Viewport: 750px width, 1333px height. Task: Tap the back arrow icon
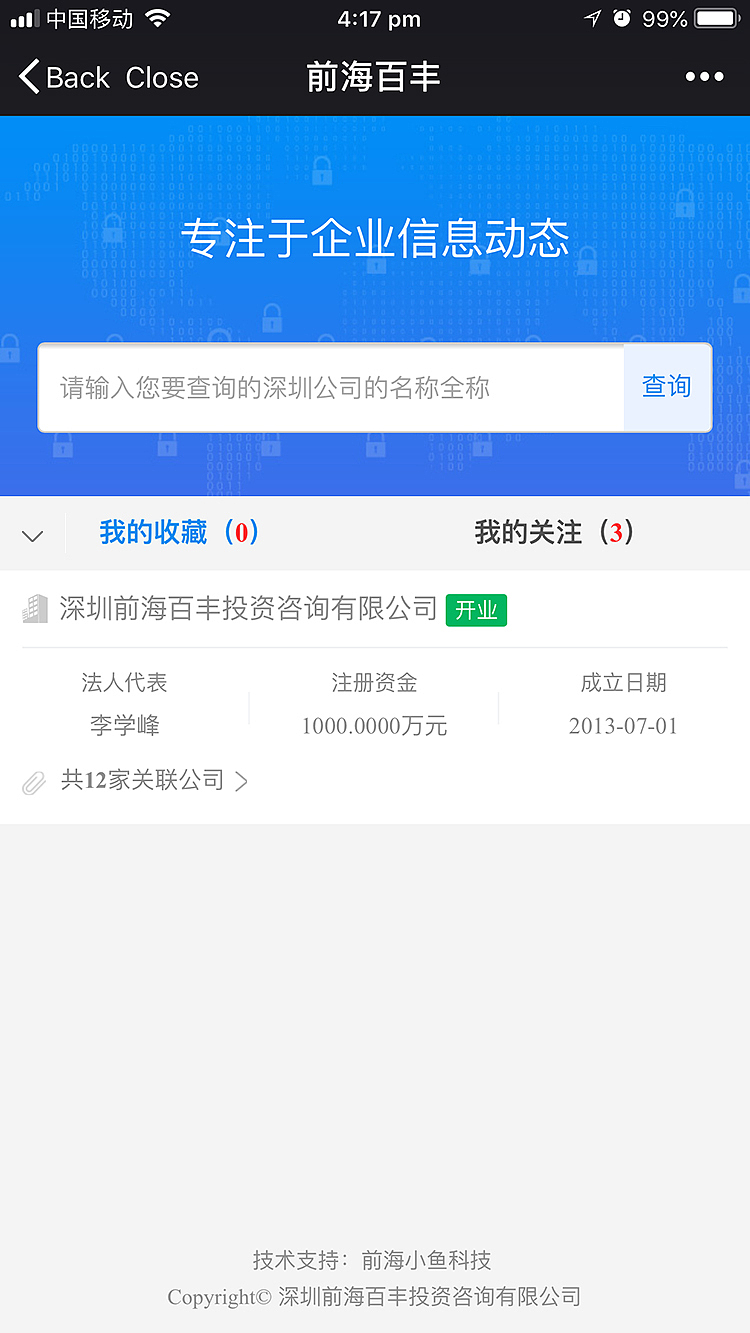pos(27,76)
